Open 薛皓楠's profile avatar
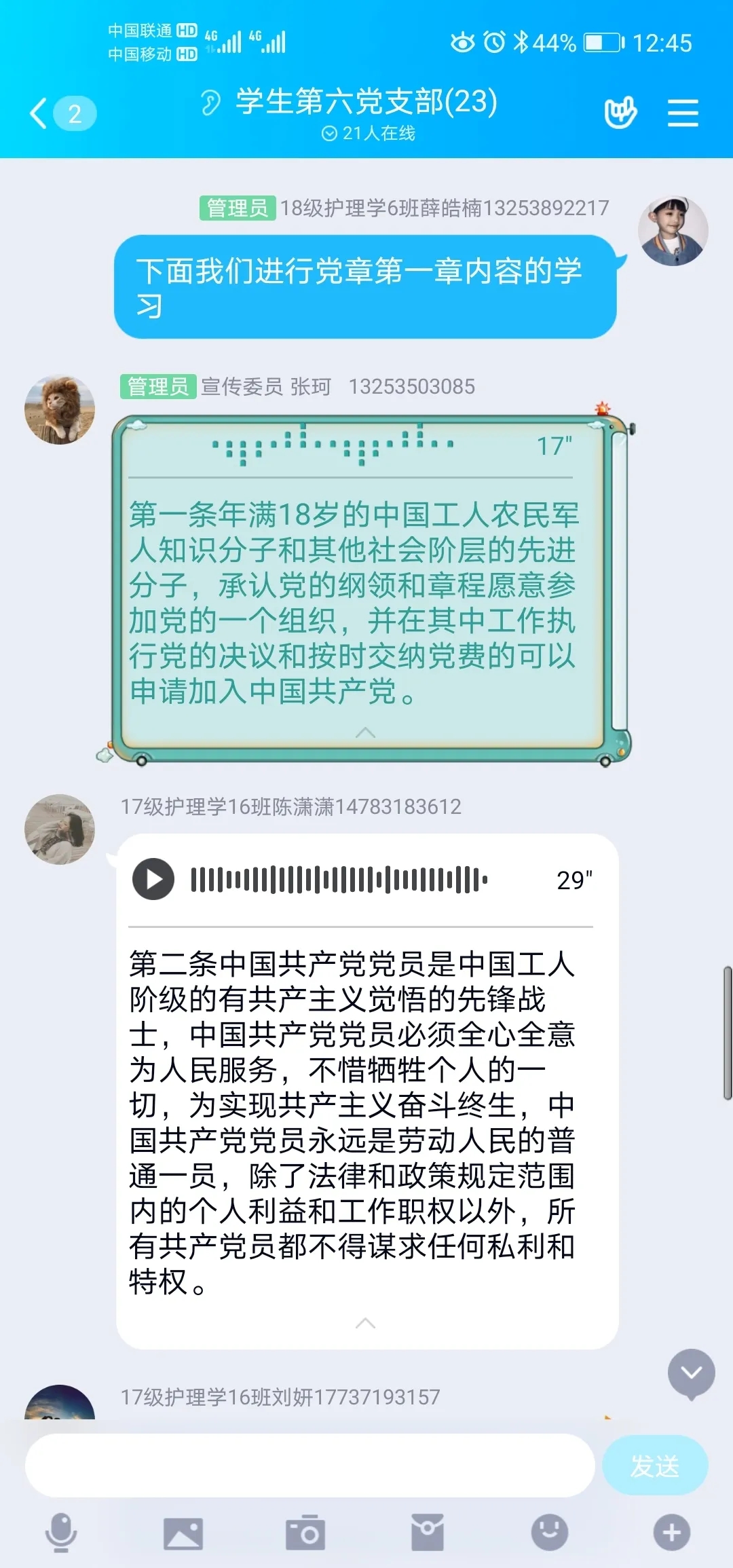This screenshot has height=1568, width=733. click(x=673, y=231)
